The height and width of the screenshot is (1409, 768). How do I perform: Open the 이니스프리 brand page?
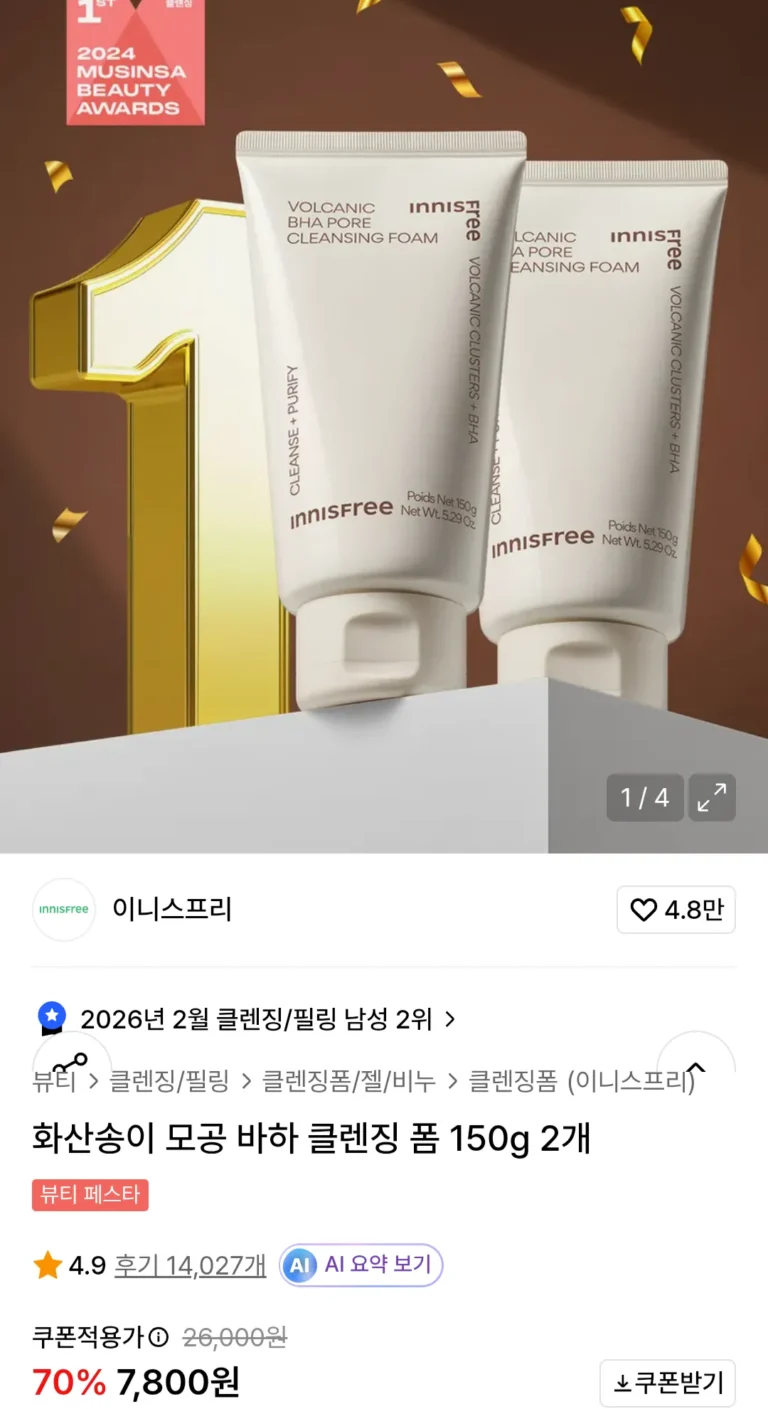pyautogui.click(x=172, y=909)
